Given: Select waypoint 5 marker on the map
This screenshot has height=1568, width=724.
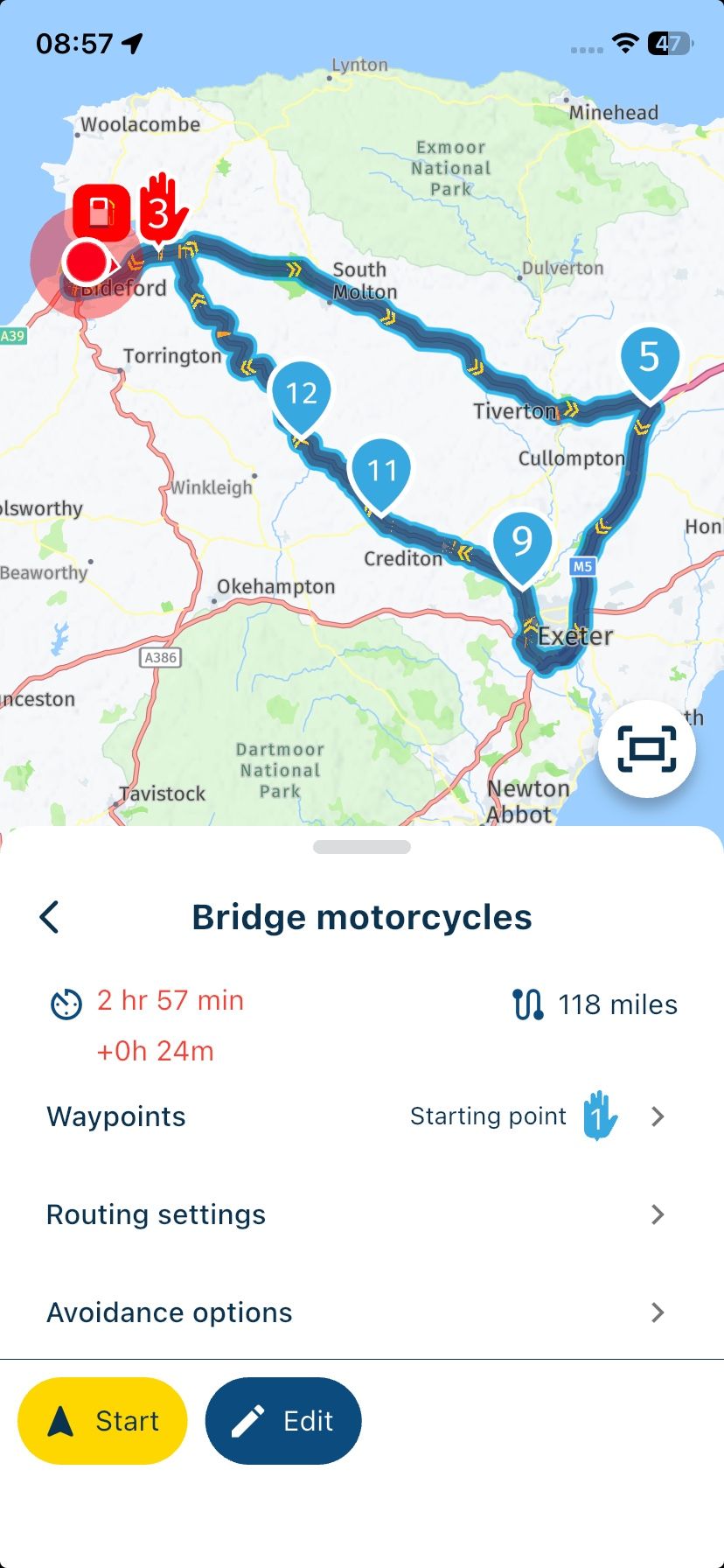Looking at the screenshot, I should pos(649,361).
